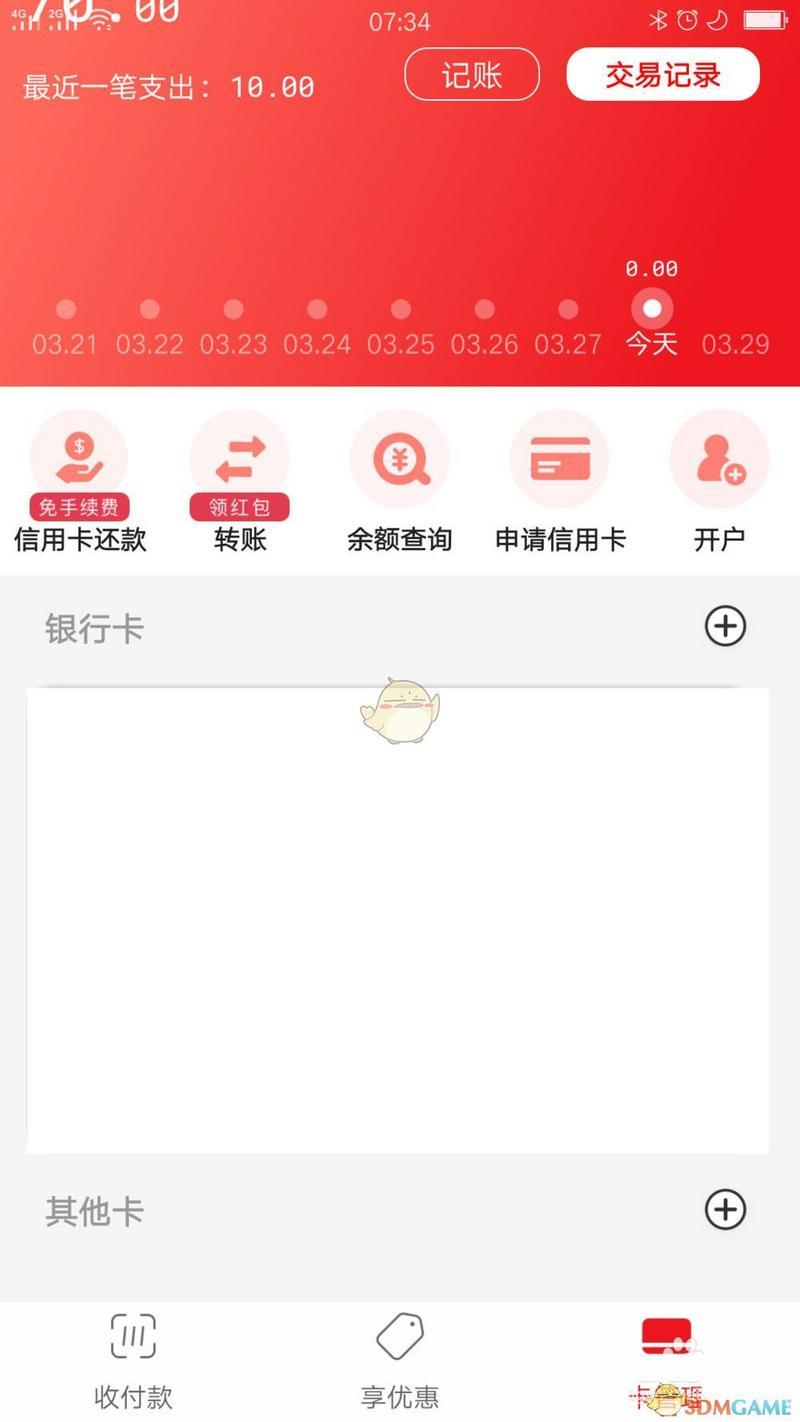Select the 信用卡还款 repayment icon

point(79,457)
